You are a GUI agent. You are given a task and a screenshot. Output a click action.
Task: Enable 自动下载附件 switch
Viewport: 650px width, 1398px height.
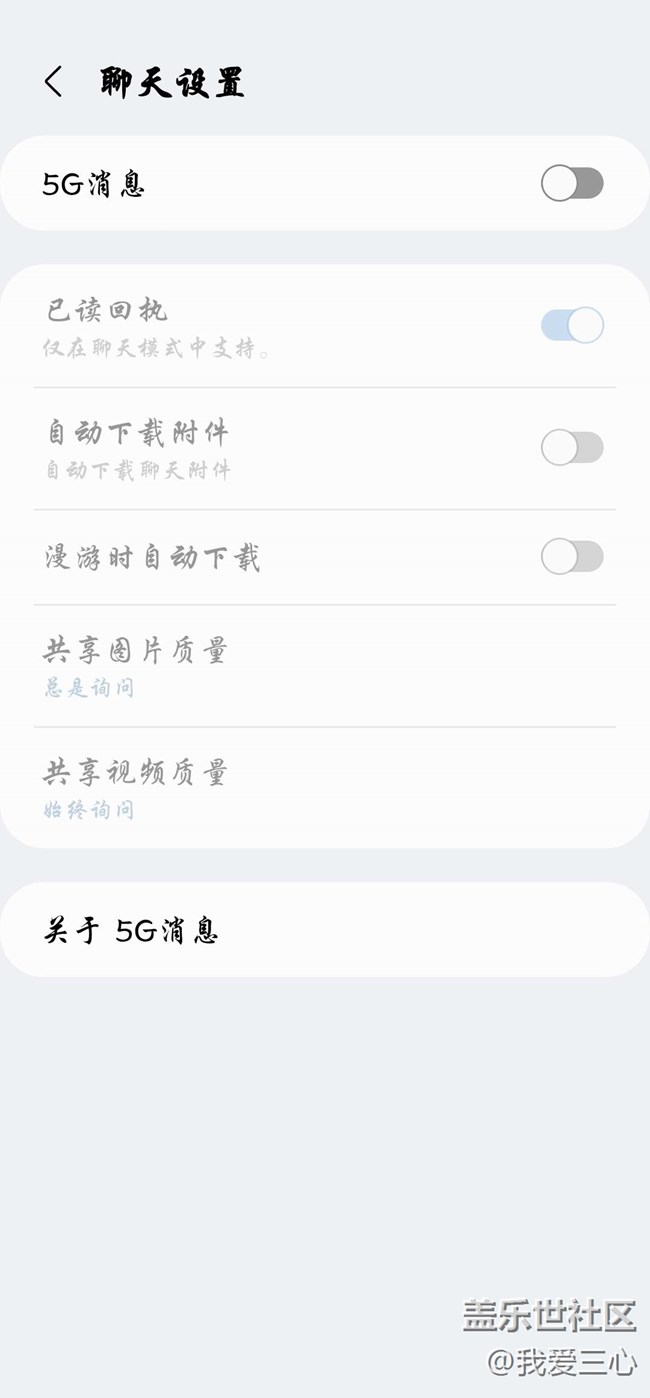click(572, 447)
